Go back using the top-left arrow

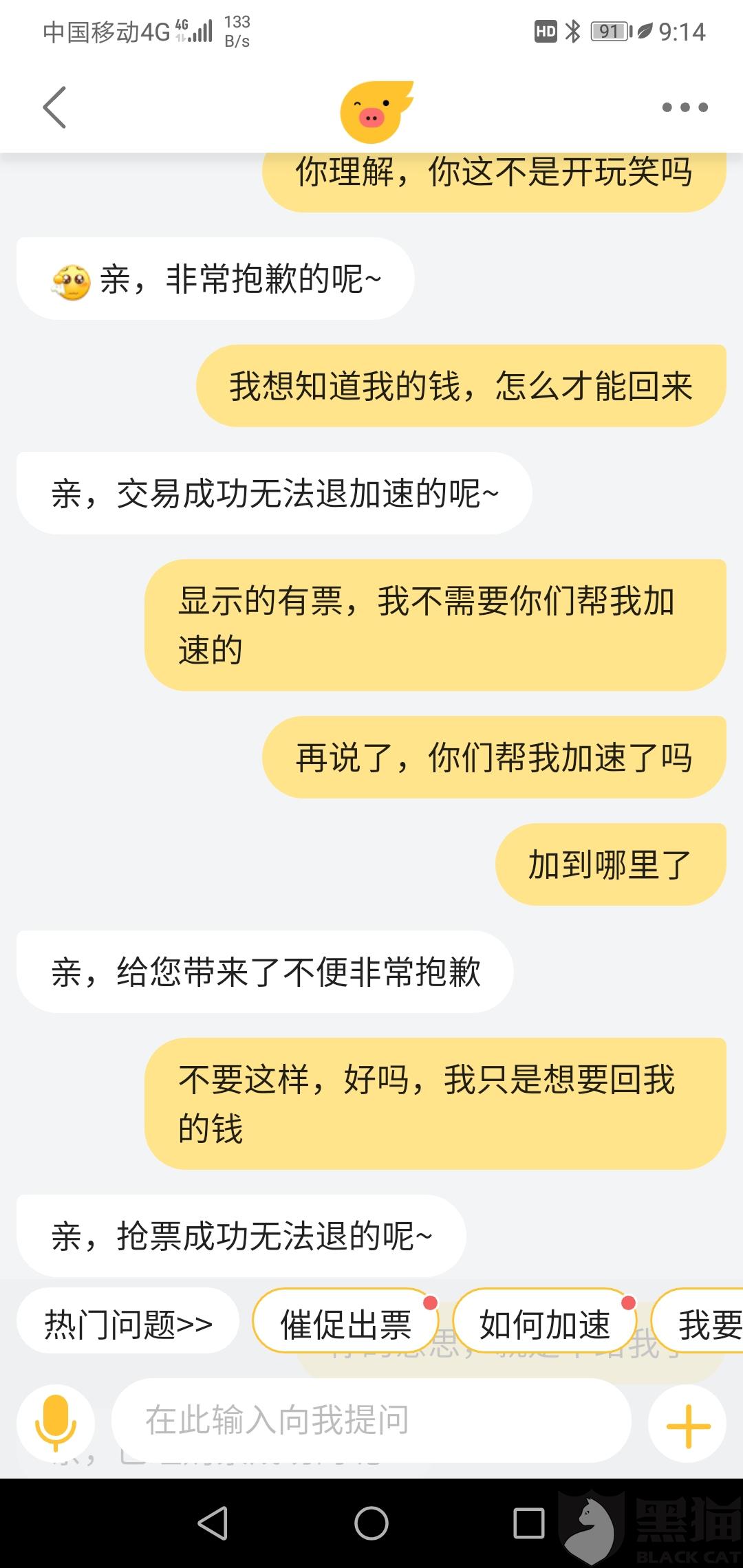coord(54,107)
